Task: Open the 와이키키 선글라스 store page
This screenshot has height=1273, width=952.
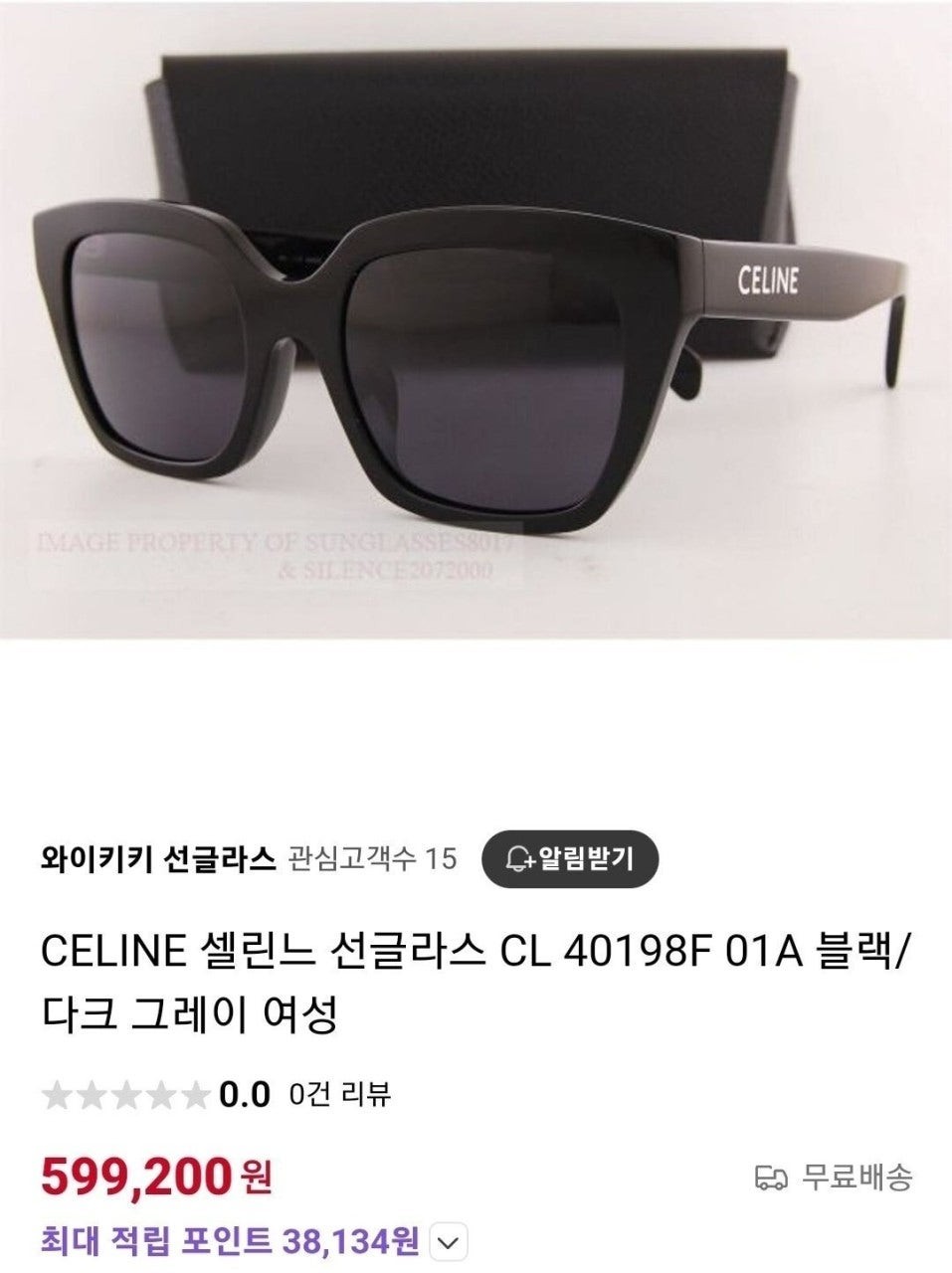Action: pyautogui.click(x=157, y=858)
